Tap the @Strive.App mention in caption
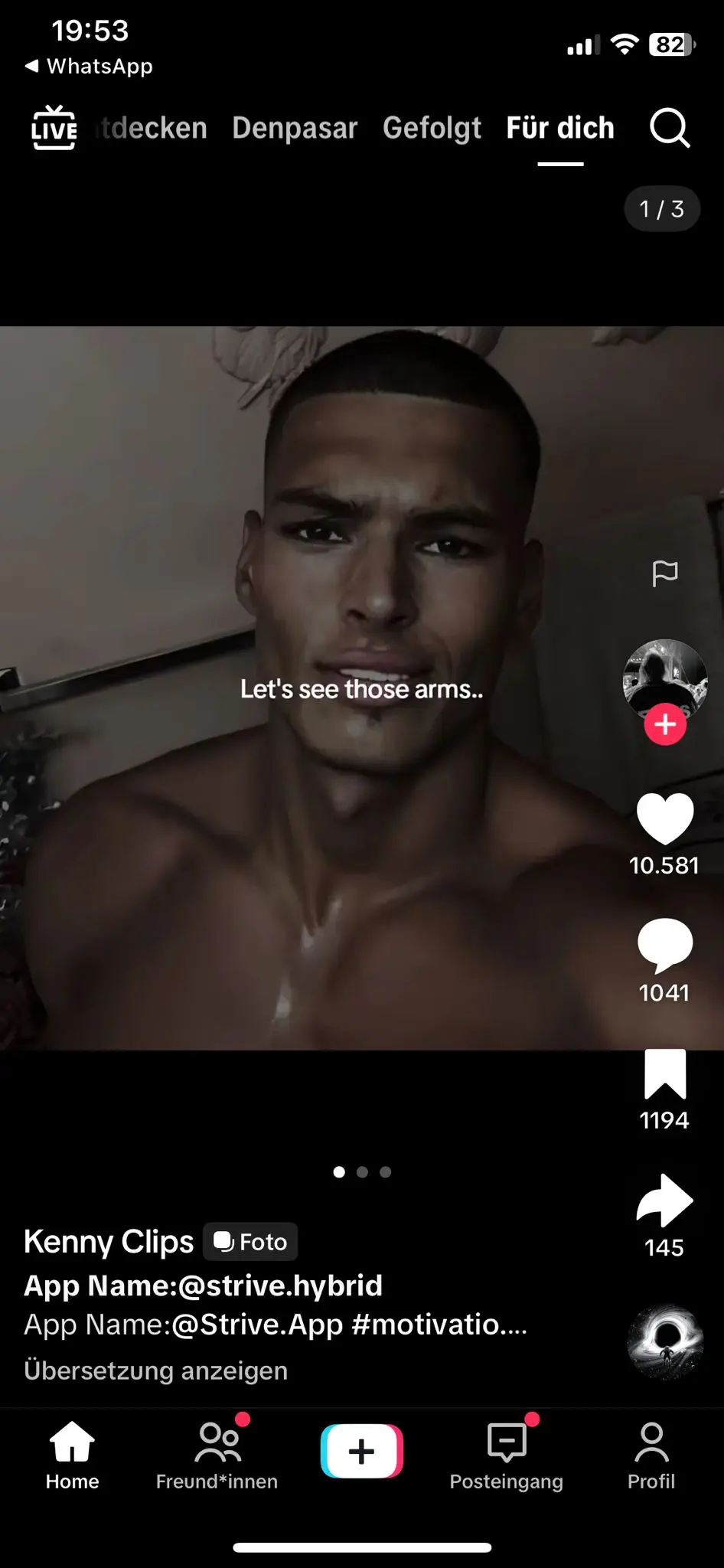This screenshot has width=724, height=1568. (x=257, y=1324)
